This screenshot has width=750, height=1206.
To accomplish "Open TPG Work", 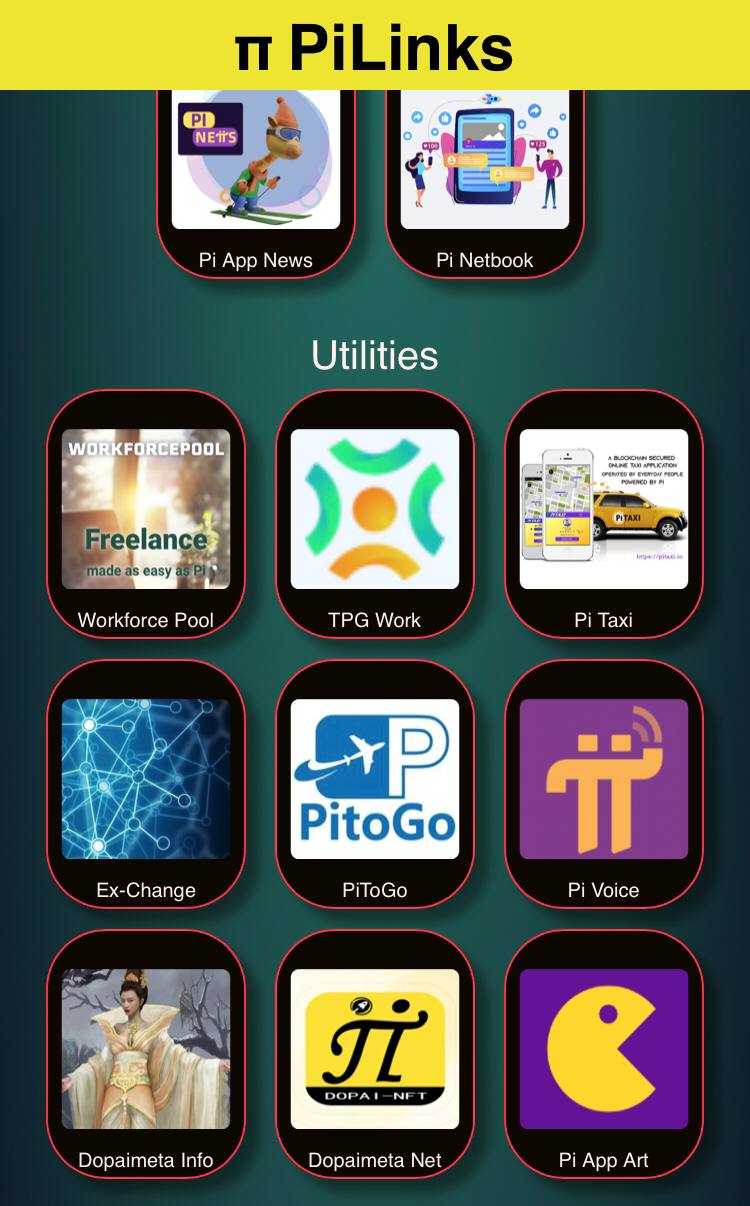I will pos(375,510).
